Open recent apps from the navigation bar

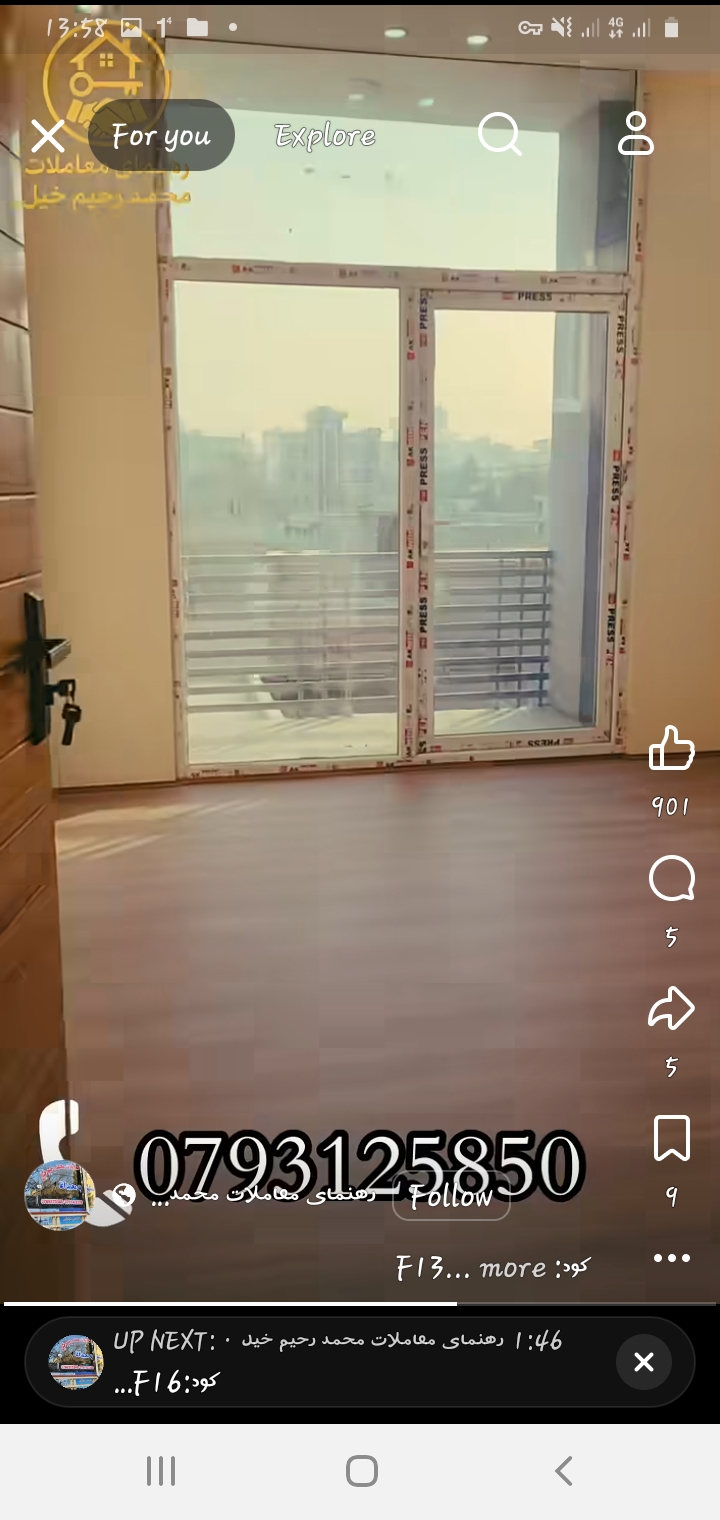[x=160, y=1471]
